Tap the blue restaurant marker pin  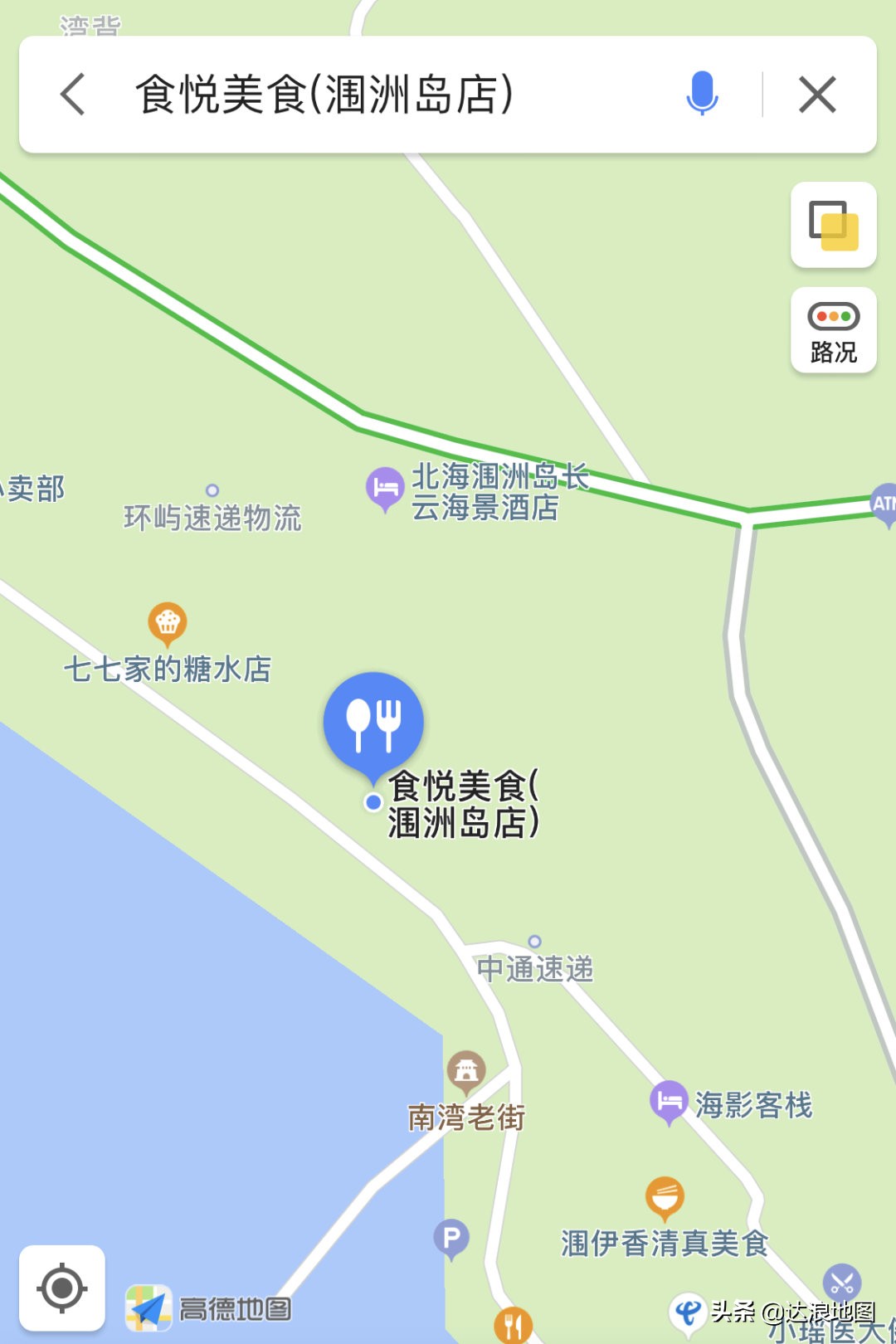[373, 722]
